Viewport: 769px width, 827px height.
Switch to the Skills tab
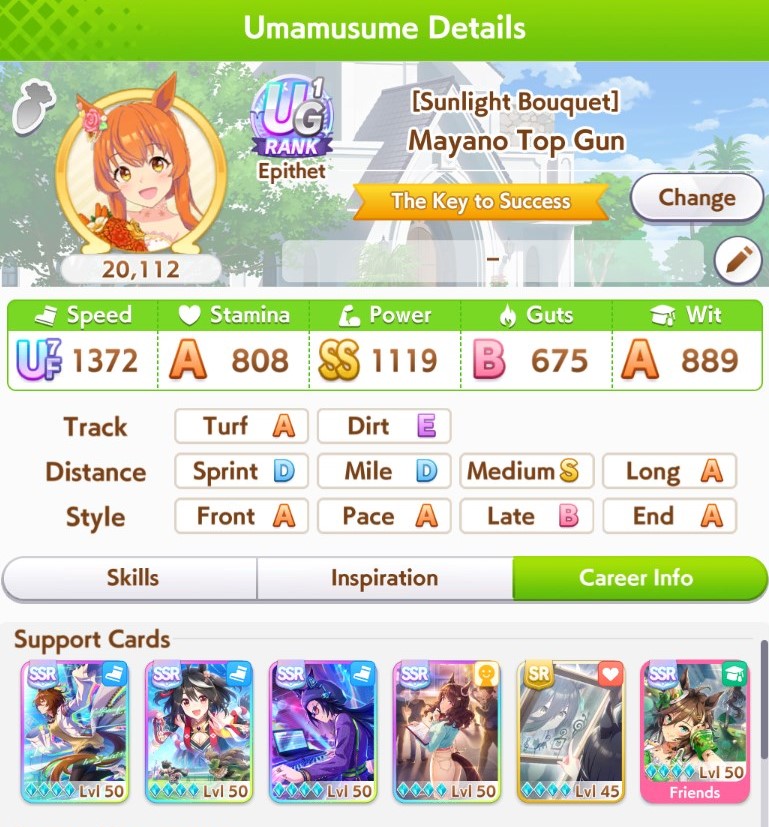[130, 578]
